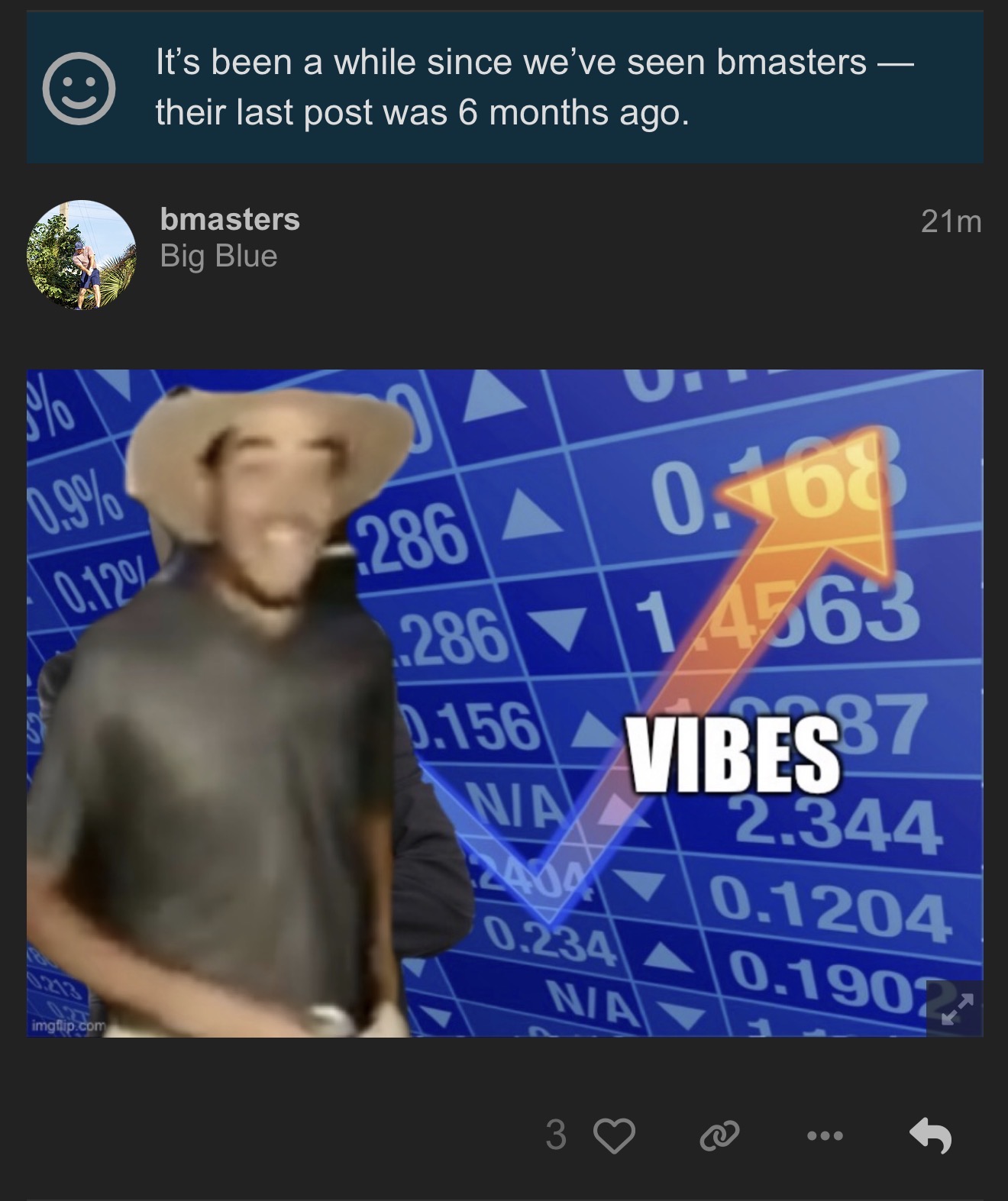The width and height of the screenshot is (1008, 1201).
Task: Tap the expand icon on the image
Action: [x=954, y=1008]
